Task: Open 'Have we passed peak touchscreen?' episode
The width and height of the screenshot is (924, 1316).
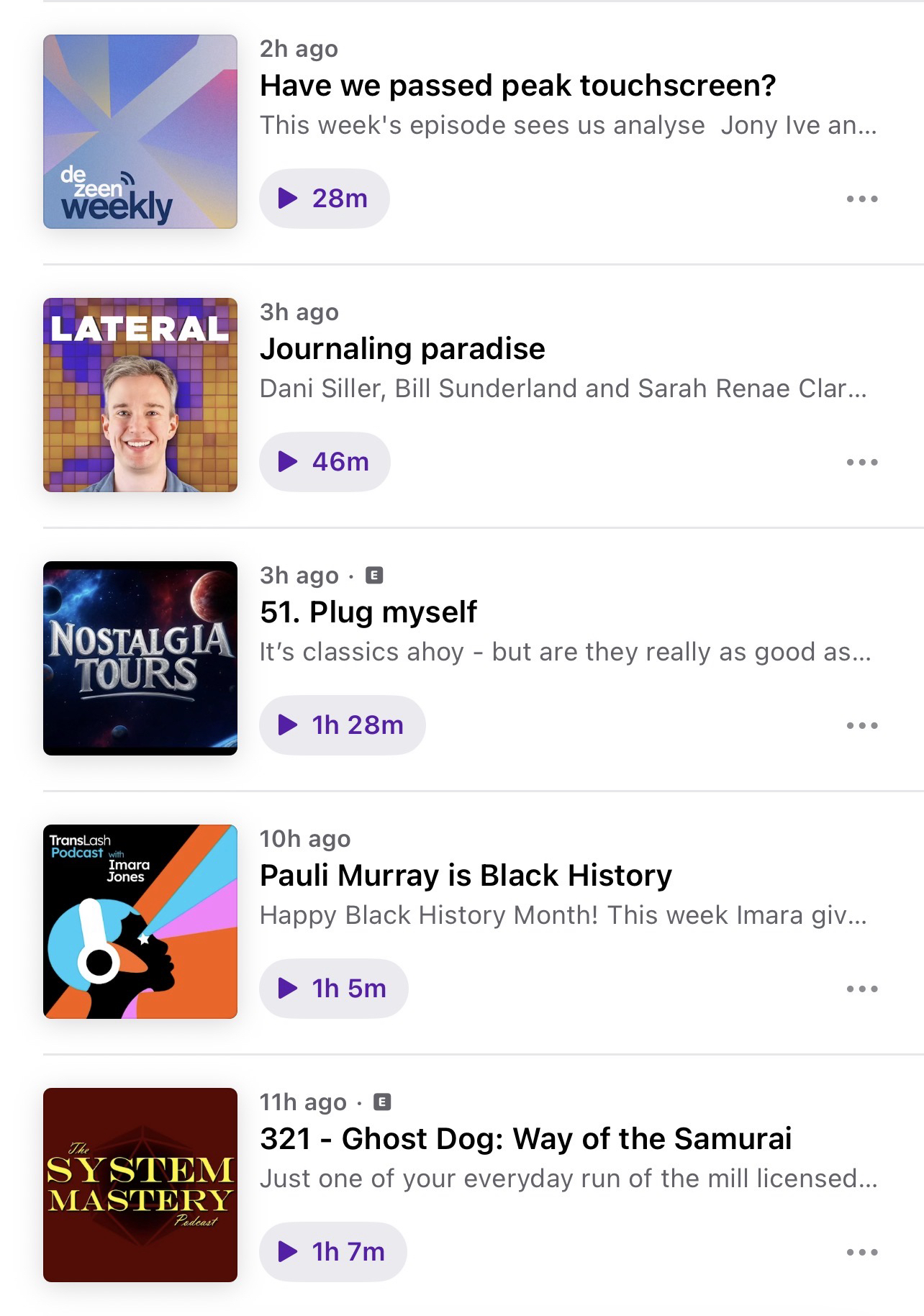Action: point(517,86)
